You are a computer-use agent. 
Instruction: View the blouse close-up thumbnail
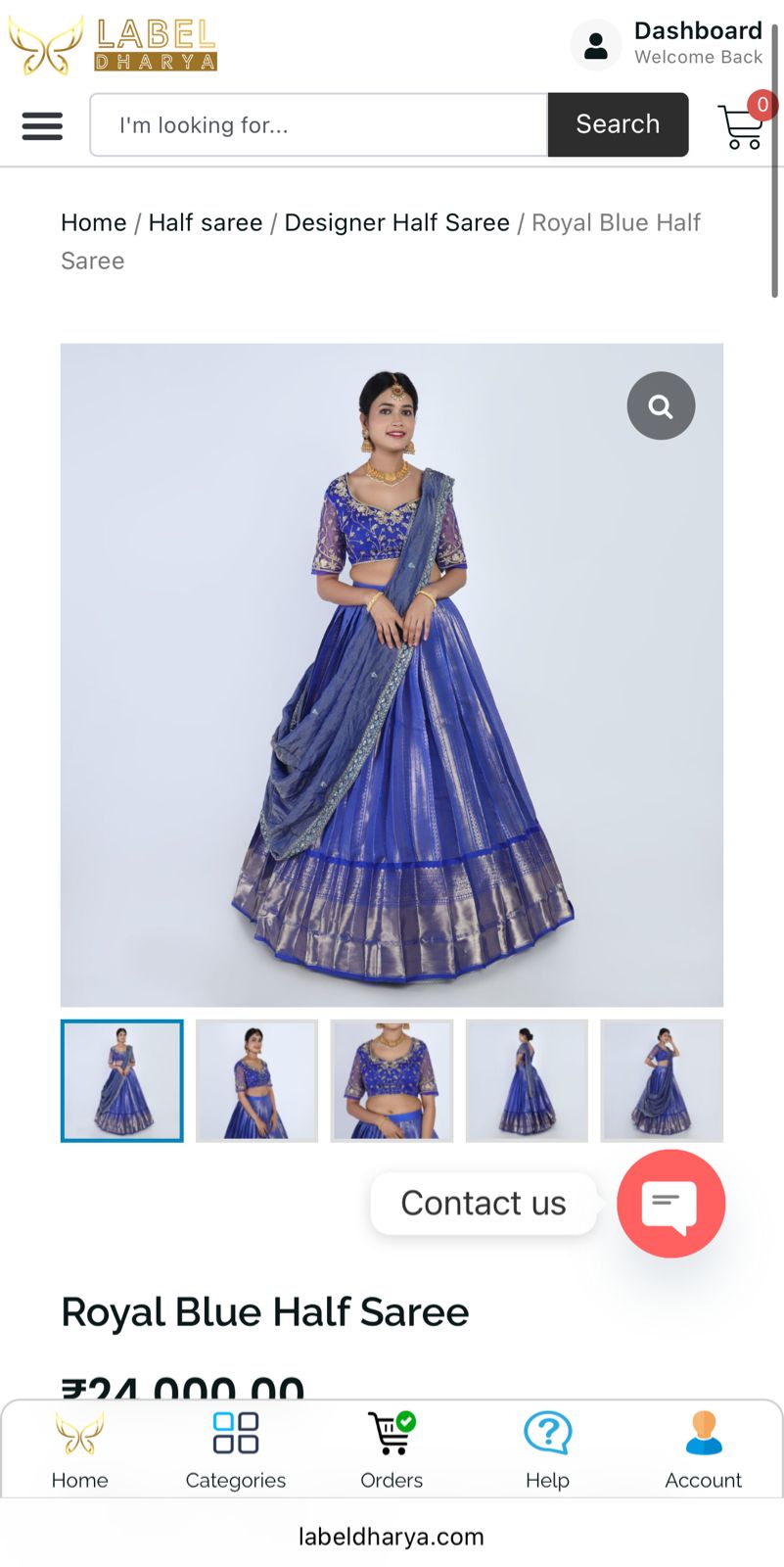tap(392, 1080)
